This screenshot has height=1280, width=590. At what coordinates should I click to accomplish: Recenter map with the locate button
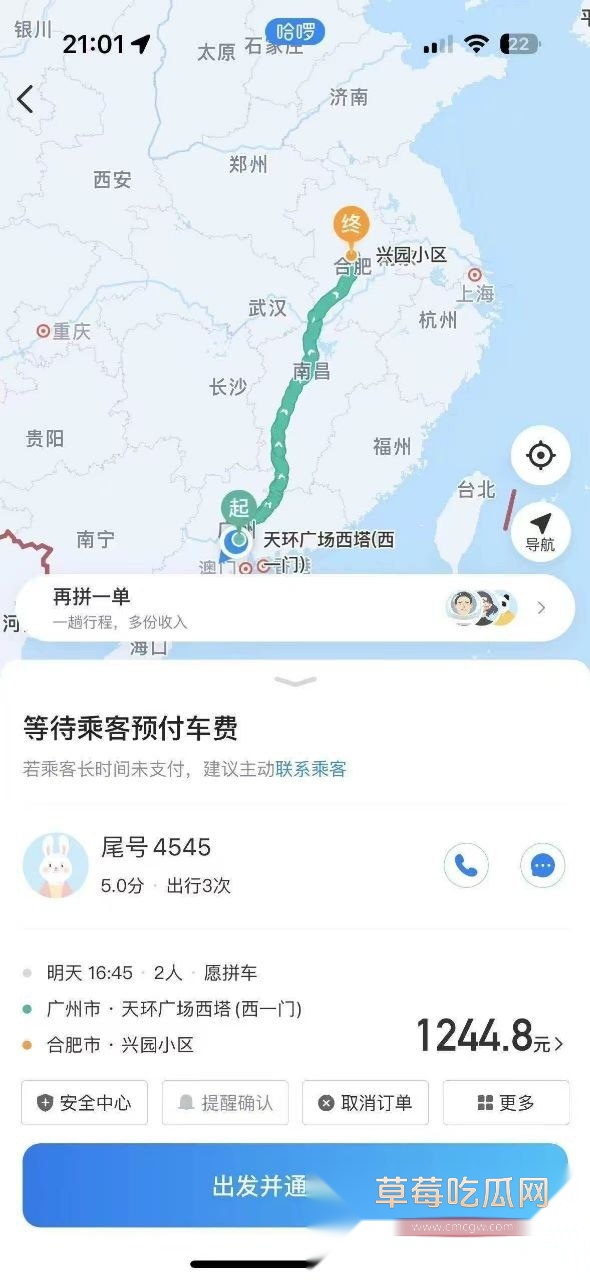(x=541, y=456)
